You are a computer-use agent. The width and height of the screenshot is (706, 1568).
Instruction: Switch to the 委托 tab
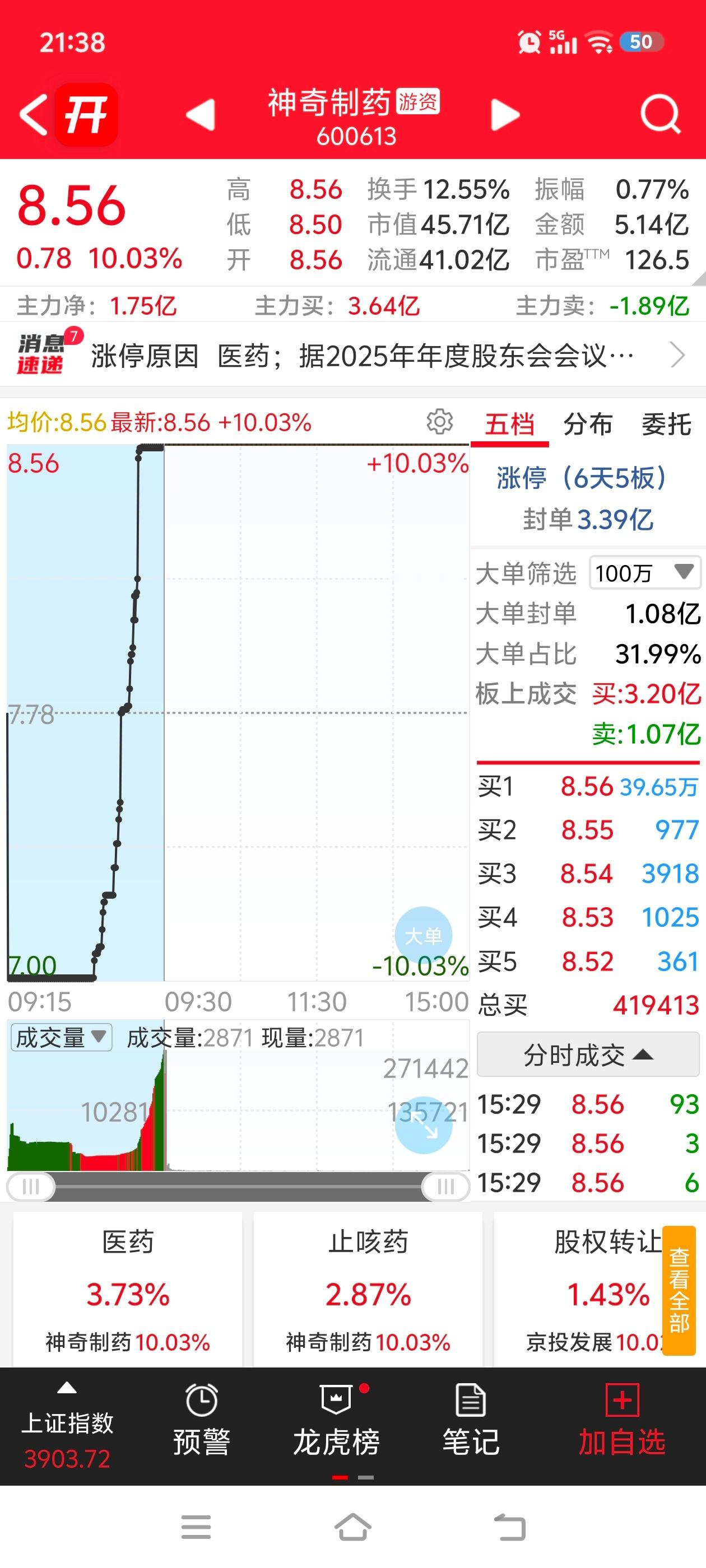666,424
